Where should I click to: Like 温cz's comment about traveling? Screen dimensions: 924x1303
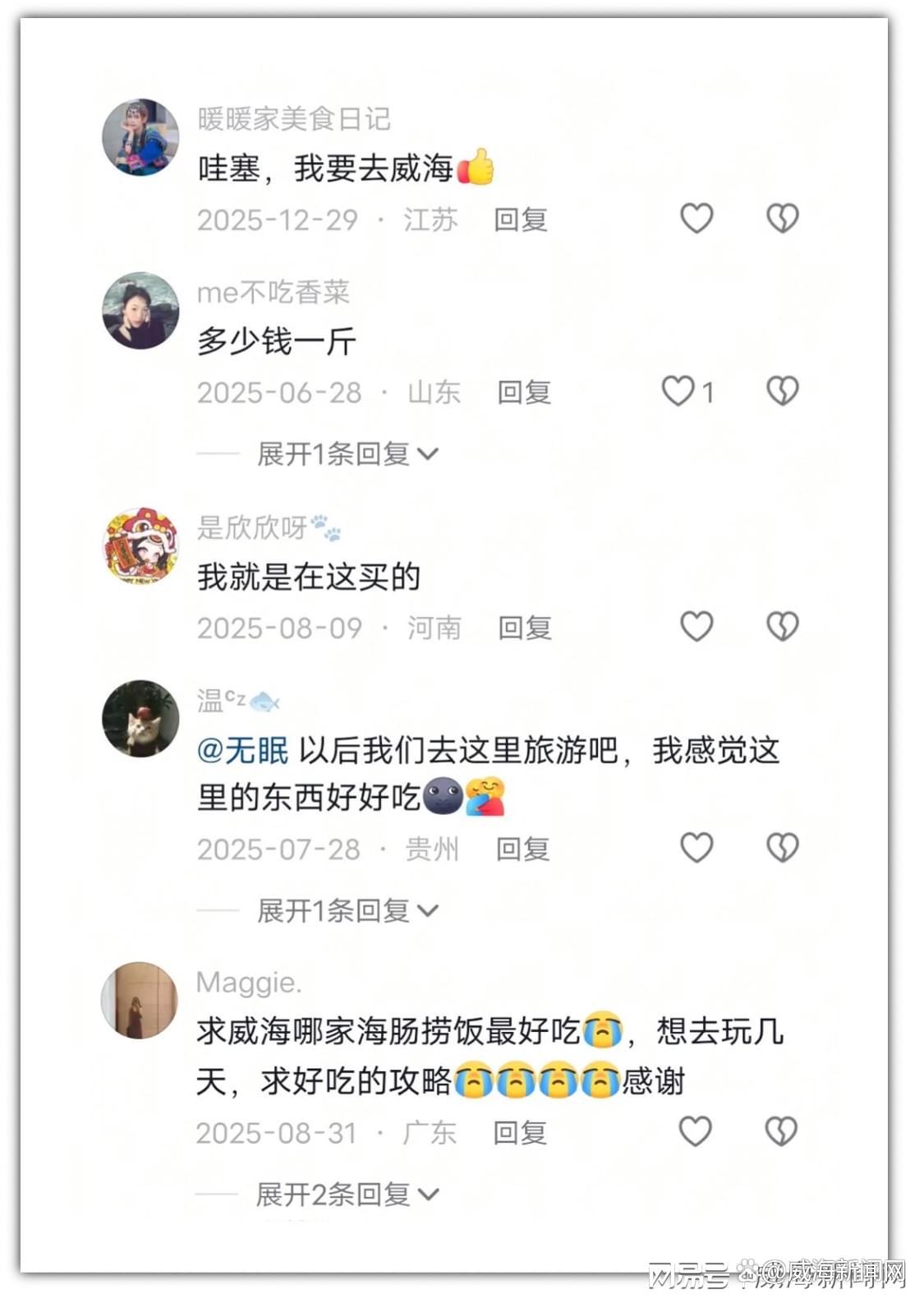(696, 848)
